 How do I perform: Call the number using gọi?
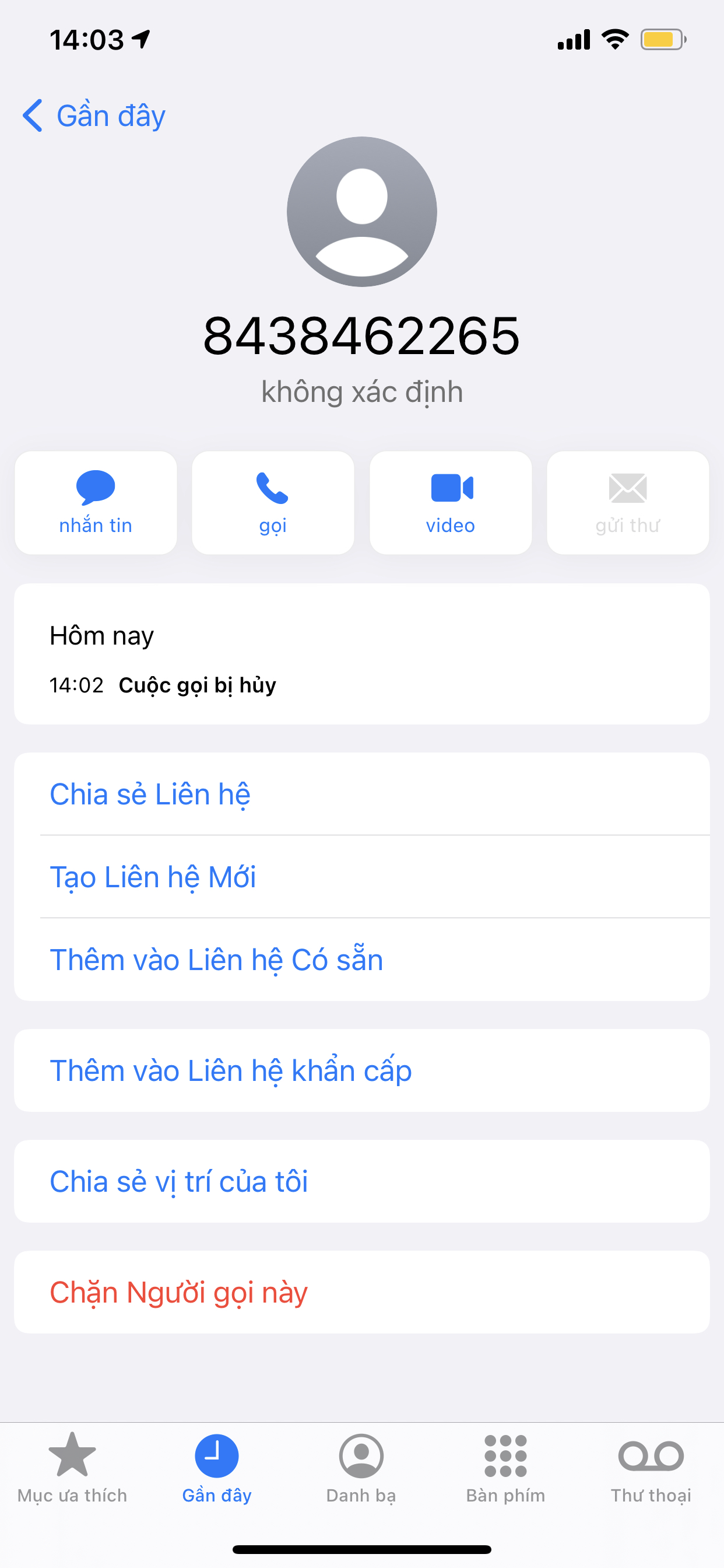click(273, 503)
